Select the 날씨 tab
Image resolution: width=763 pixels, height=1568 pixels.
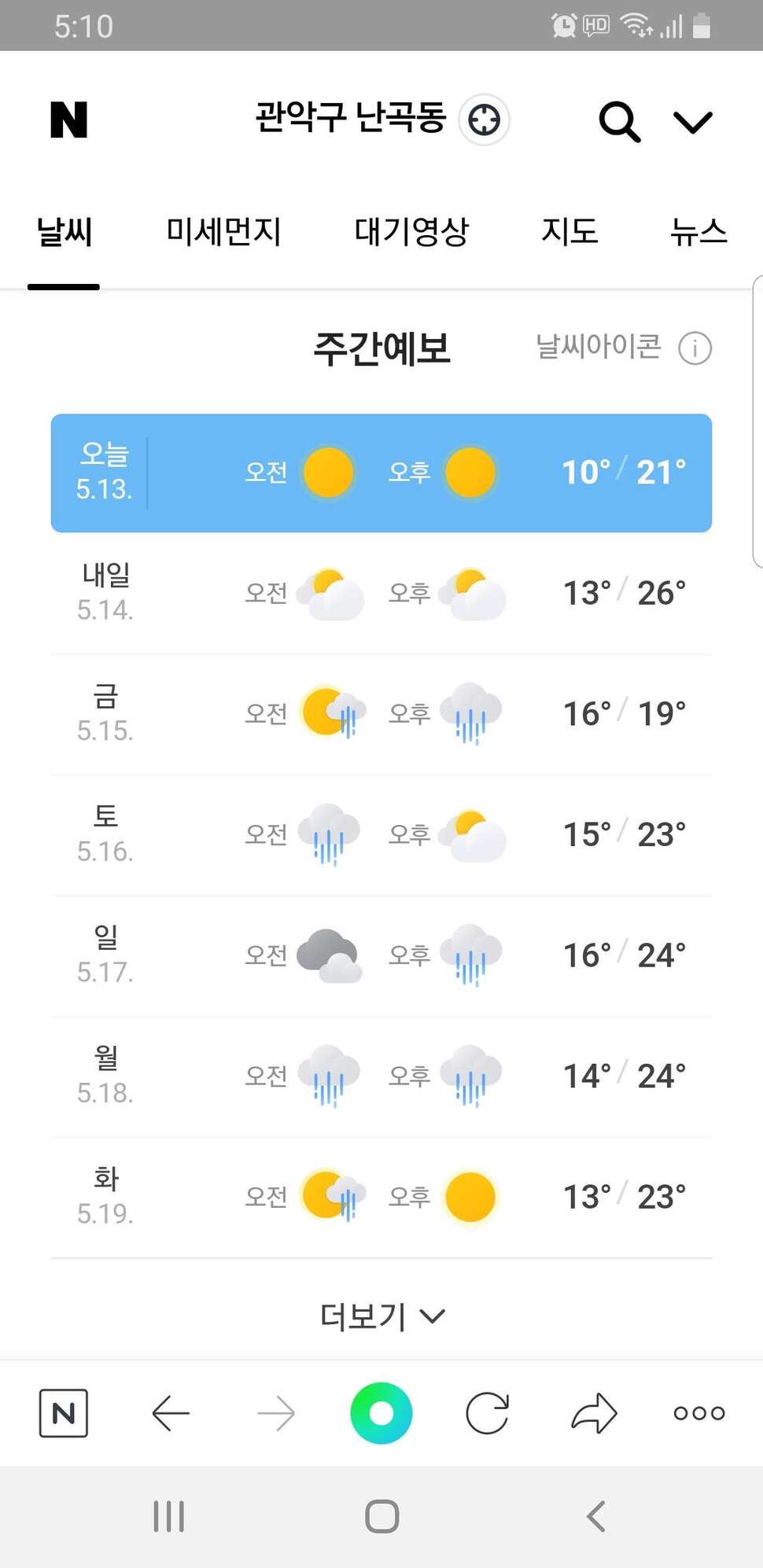(x=64, y=232)
